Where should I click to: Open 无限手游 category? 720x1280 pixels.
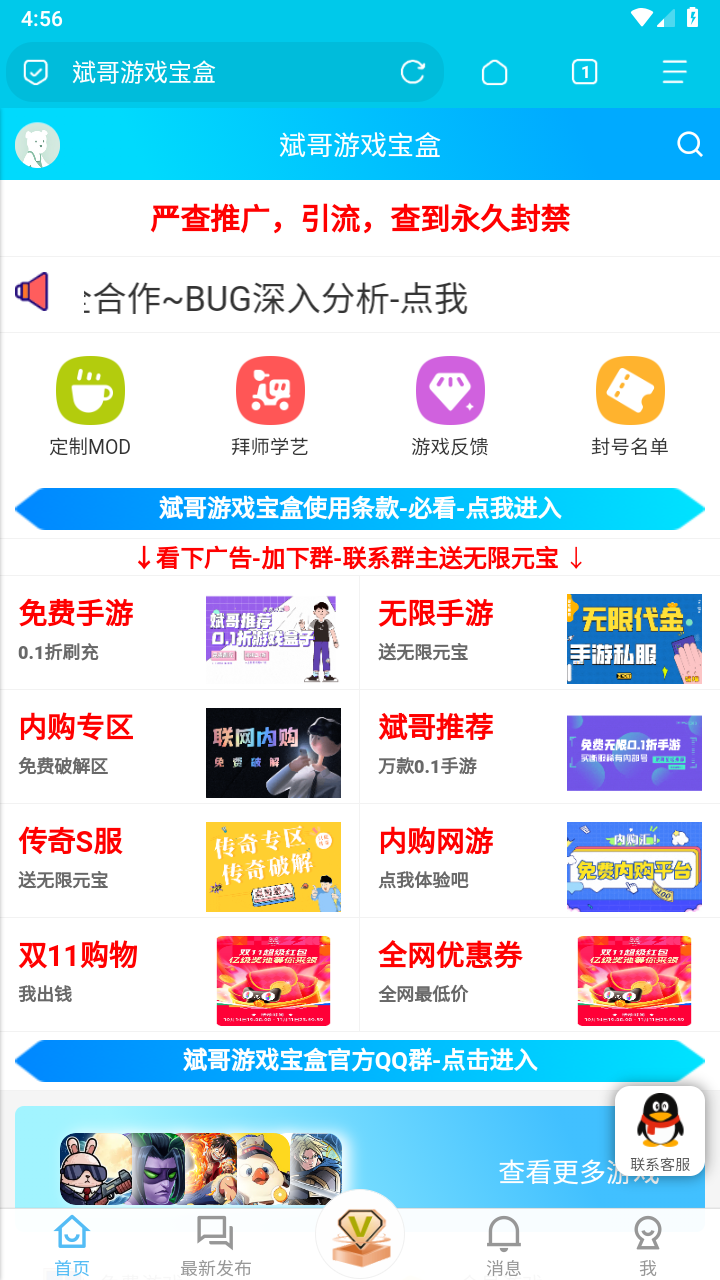540,632
